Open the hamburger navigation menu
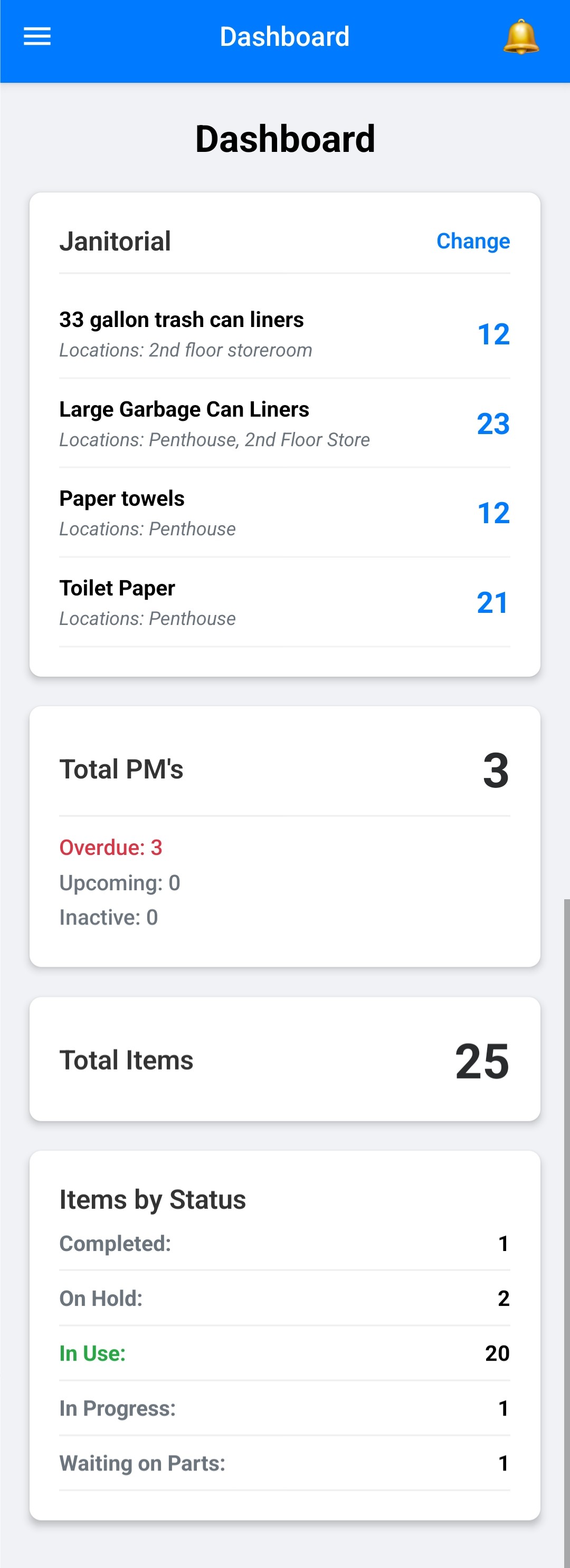This screenshot has width=570, height=1568. click(x=36, y=36)
